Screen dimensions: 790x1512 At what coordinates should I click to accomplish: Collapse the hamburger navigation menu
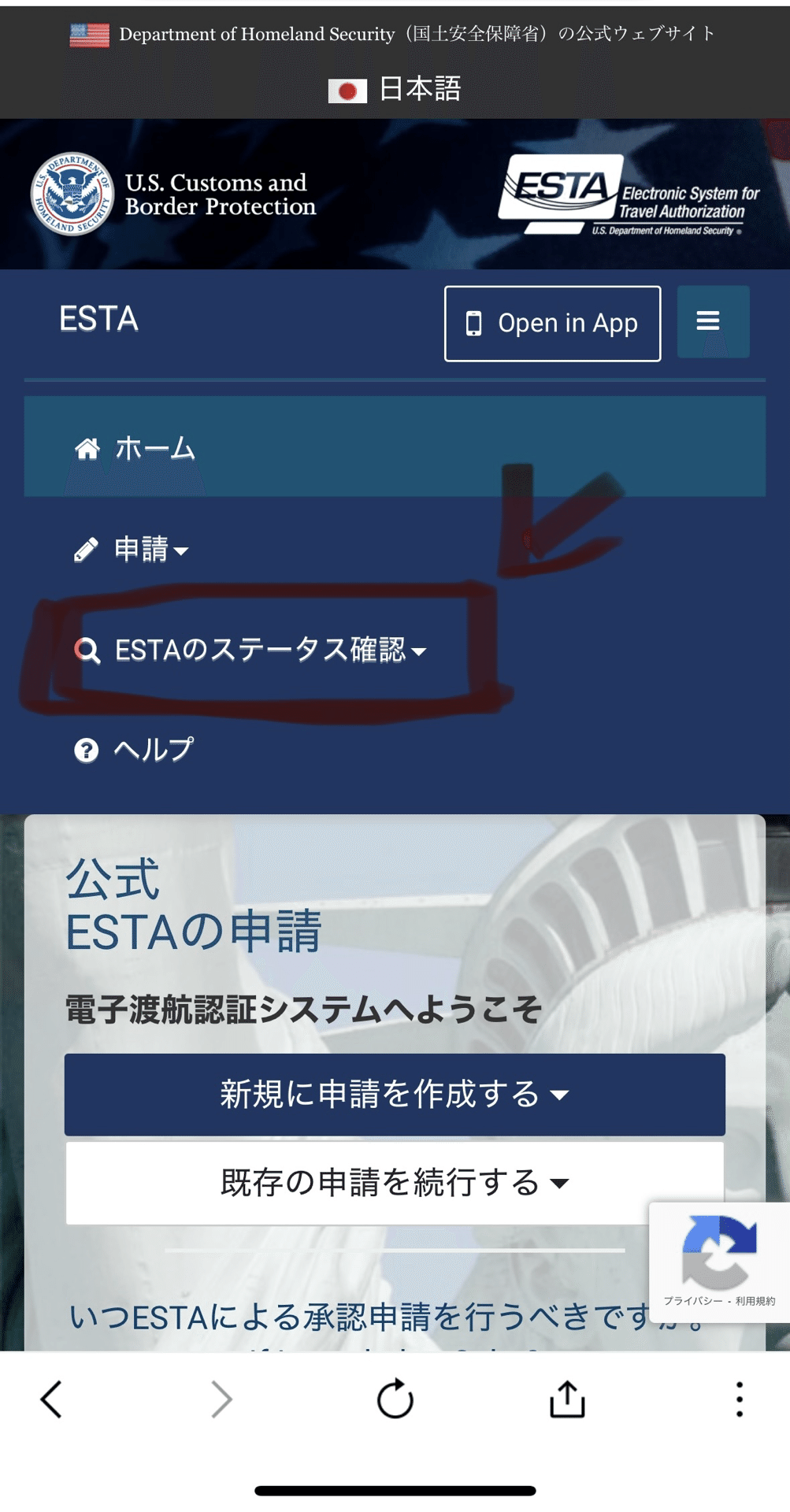pos(713,322)
